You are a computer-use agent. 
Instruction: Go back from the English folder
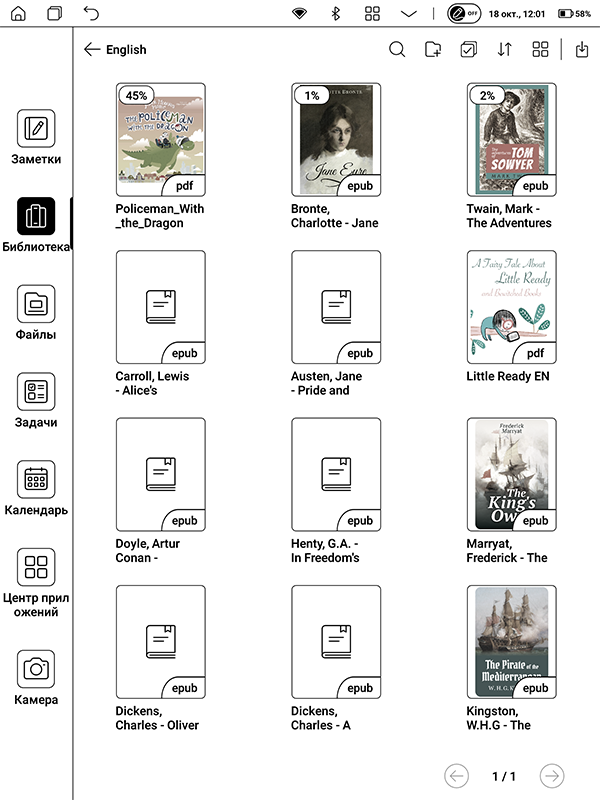click(93, 49)
